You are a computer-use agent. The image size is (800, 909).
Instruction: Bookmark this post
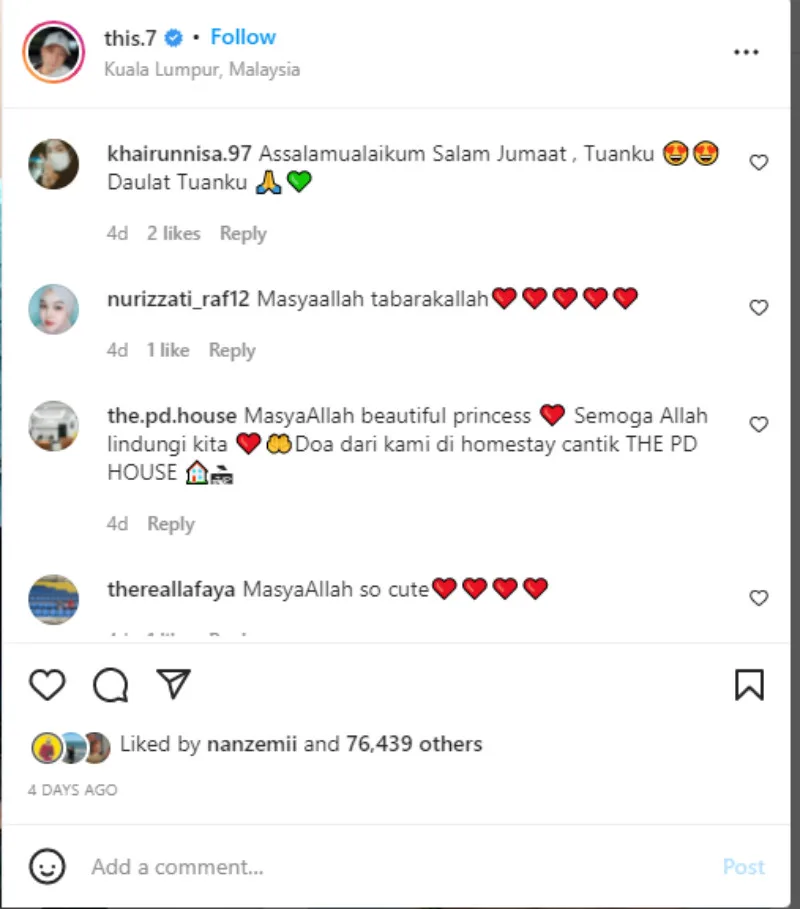coord(749,685)
